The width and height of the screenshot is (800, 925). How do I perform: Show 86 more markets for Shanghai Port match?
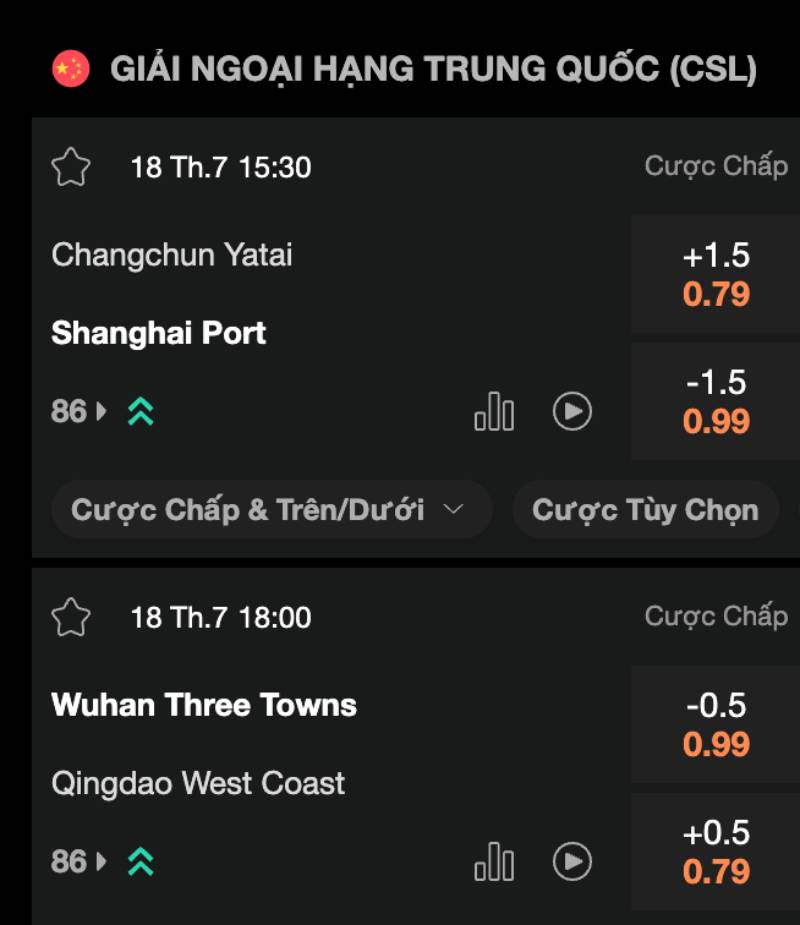coord(78,411)
